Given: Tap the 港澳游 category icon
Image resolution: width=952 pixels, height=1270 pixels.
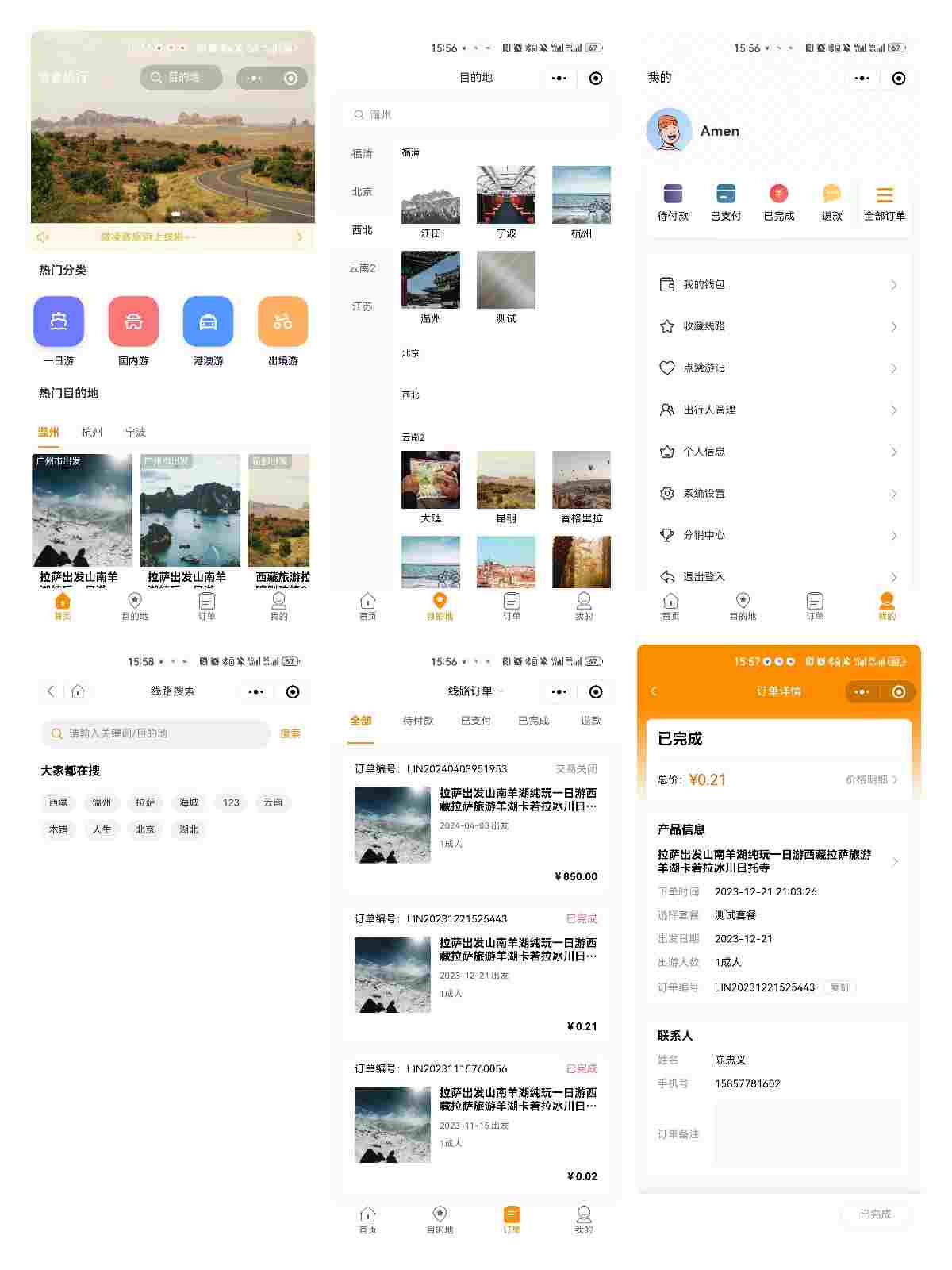Looking at the screenshot, I should click(208, 321).
